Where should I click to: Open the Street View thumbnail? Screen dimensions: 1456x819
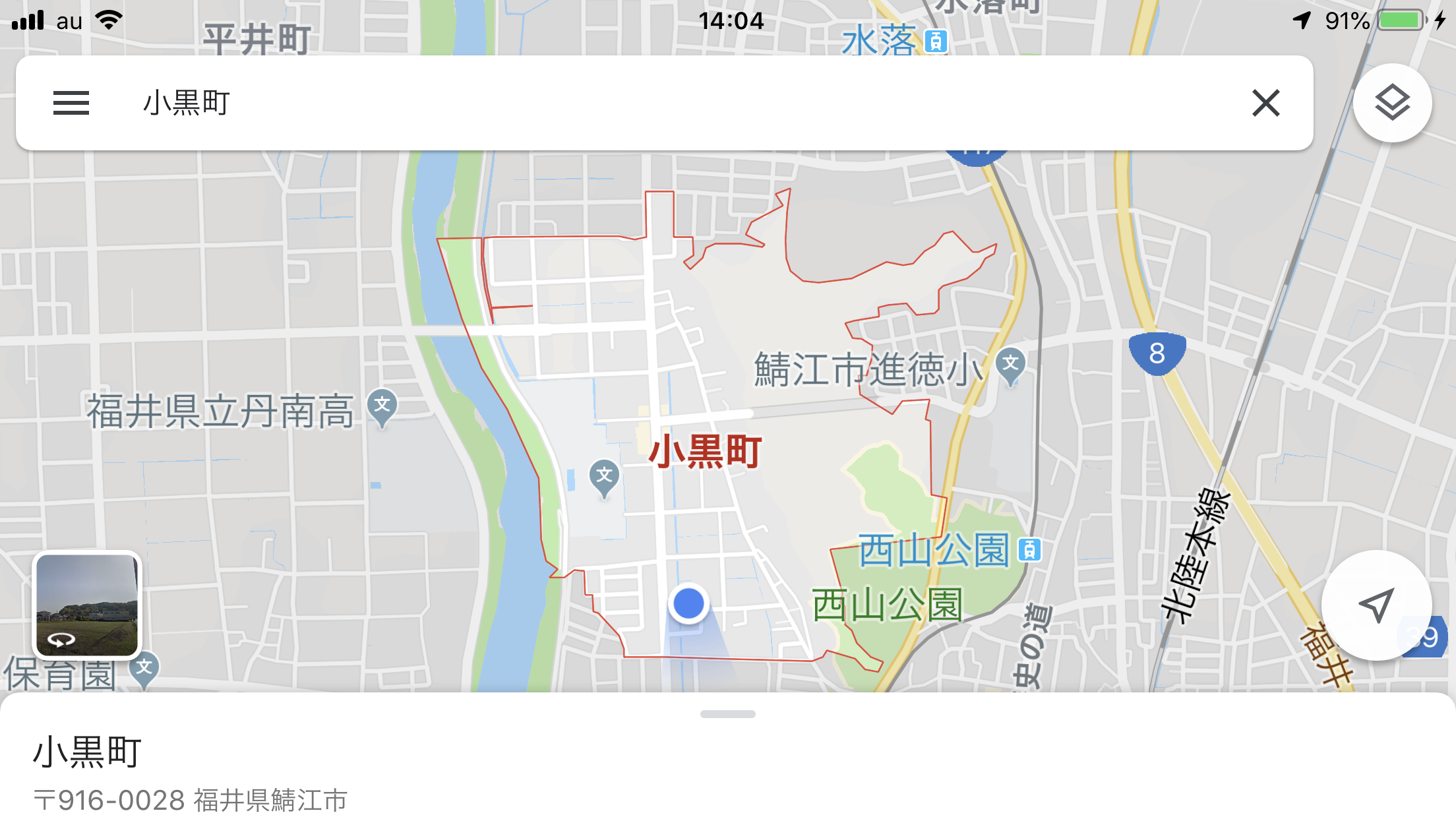tap(87, 605)
